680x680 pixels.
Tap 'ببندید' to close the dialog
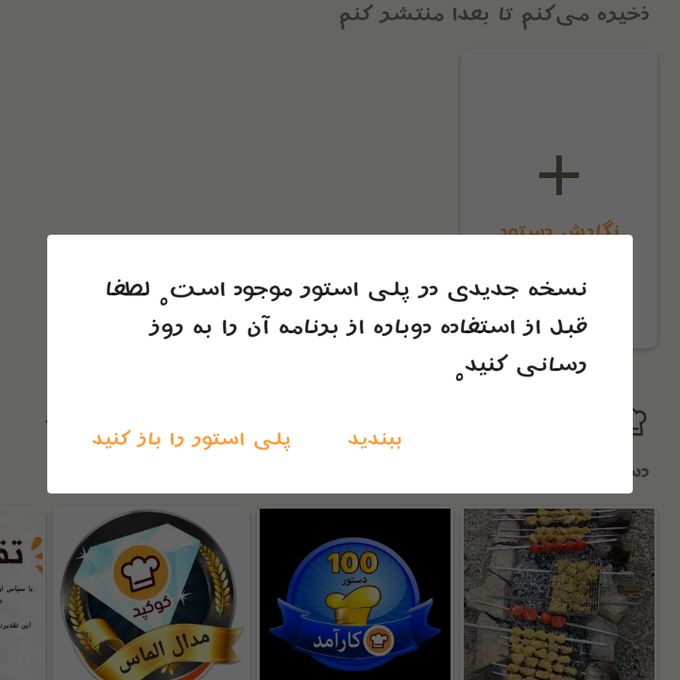click(x=375, y=440)
